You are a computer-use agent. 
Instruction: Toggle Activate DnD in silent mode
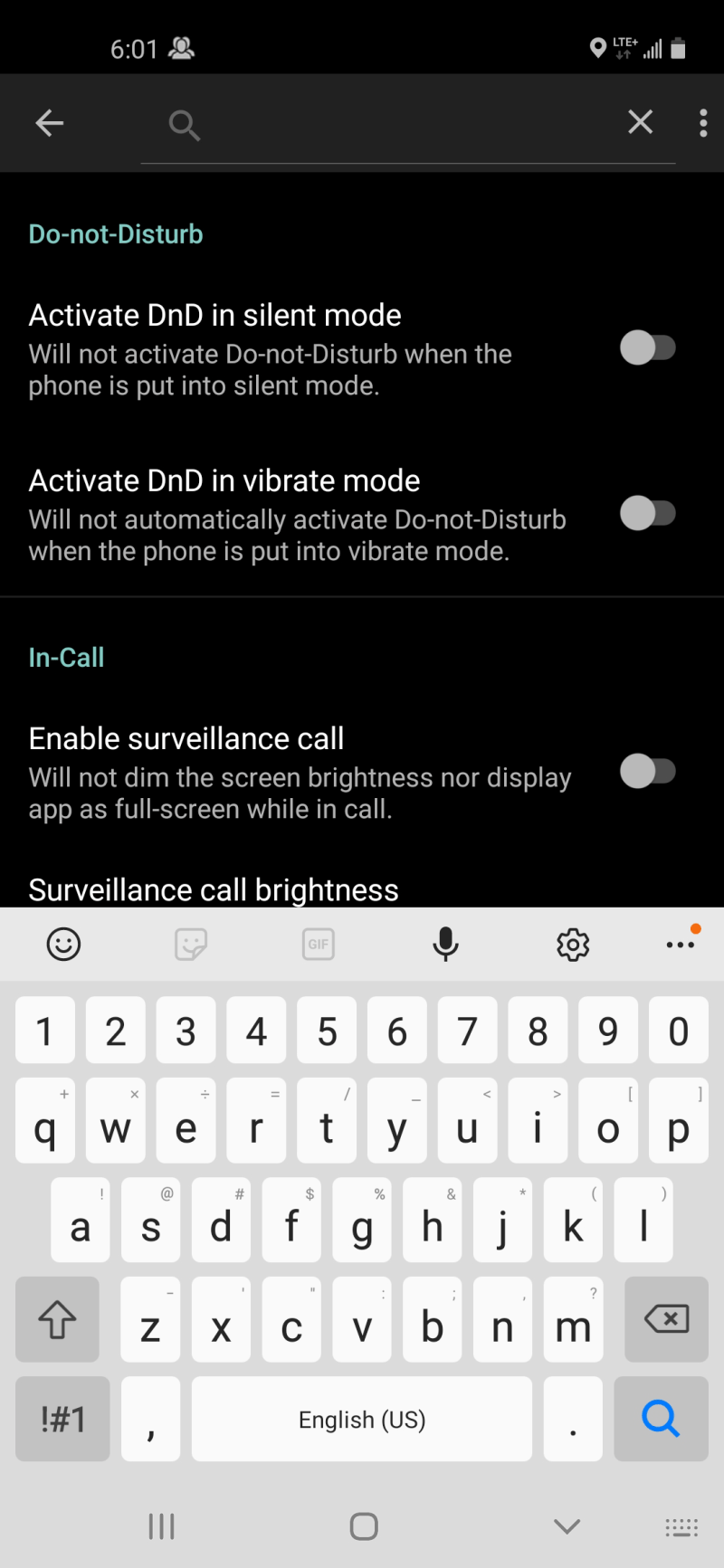coord(650,347)
